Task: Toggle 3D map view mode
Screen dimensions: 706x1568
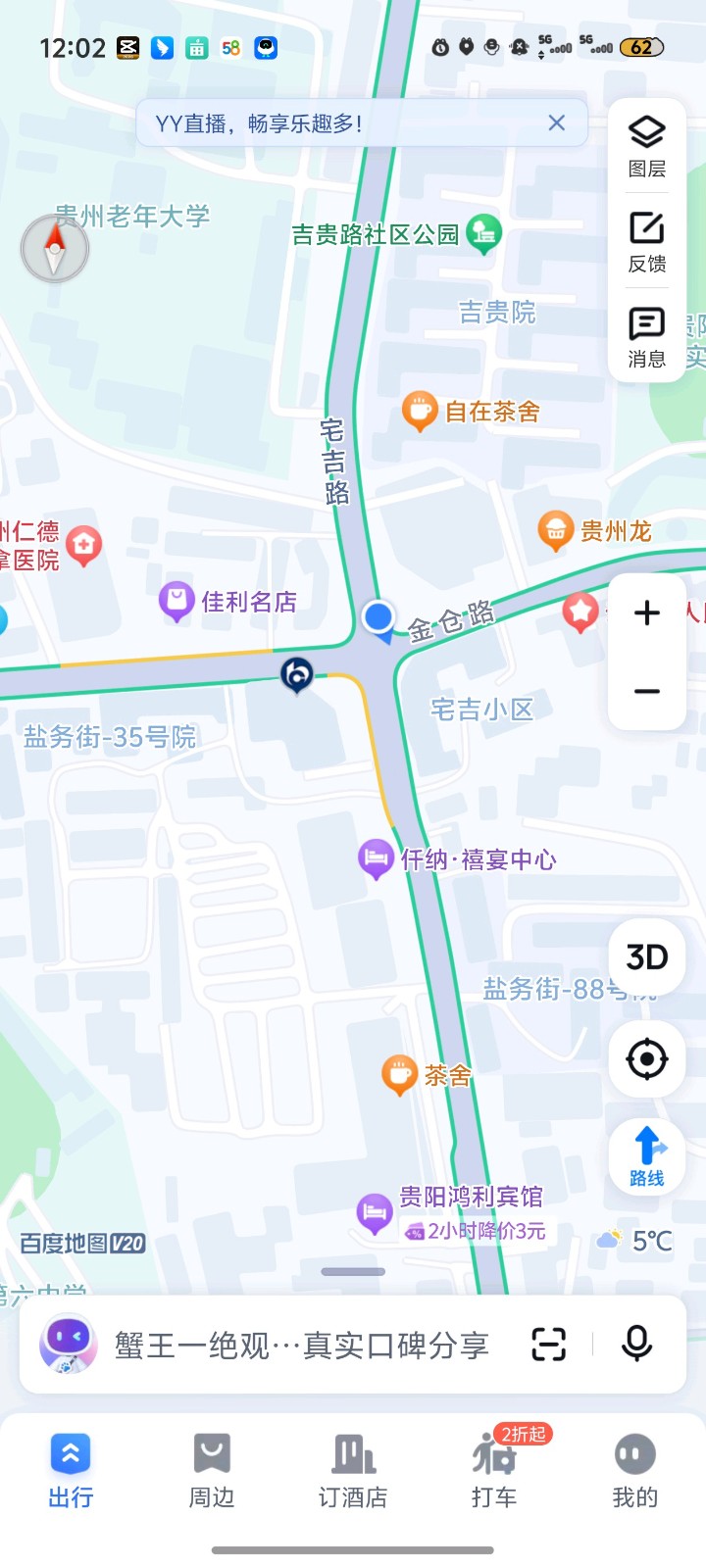Action: click(646, 957)
